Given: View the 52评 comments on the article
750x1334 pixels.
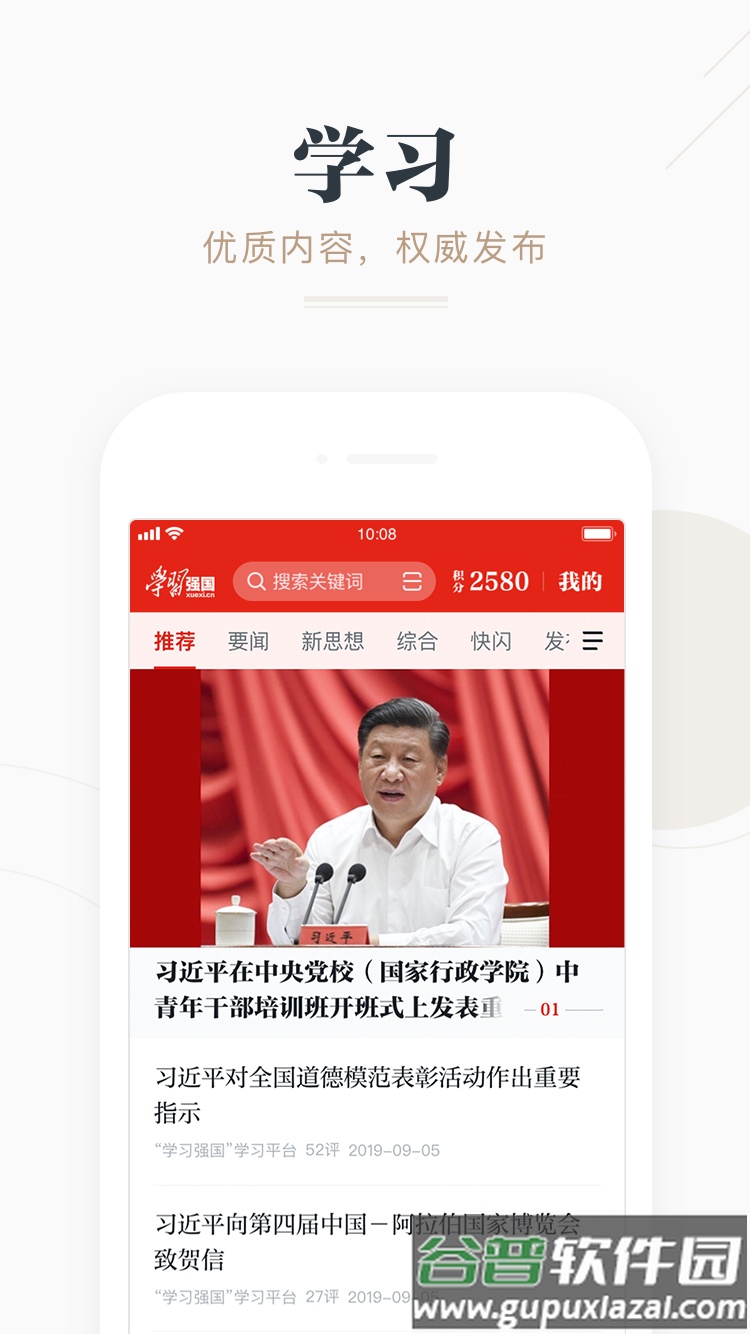Looking at the screenshot, I should 324,1150.
